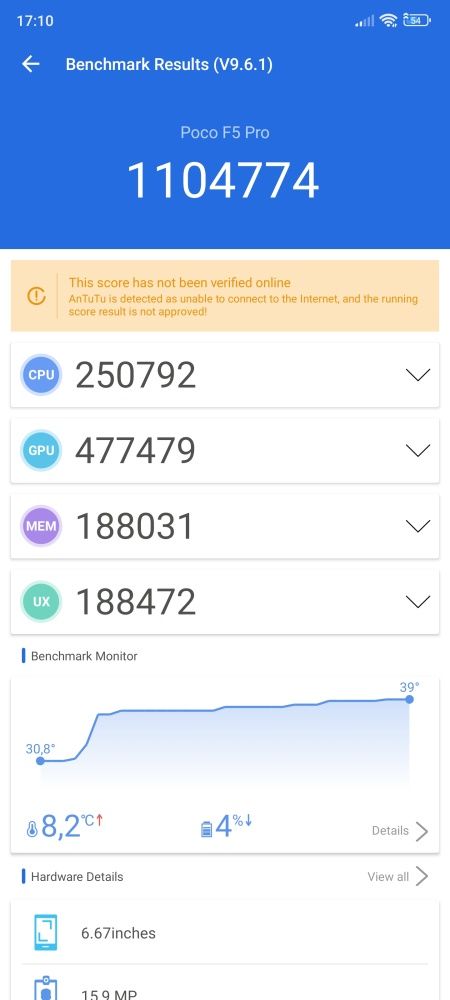Viewport: 450px width, 1000px height.
Task: Expand the CPU score breakdown
Action: (417, 374)
